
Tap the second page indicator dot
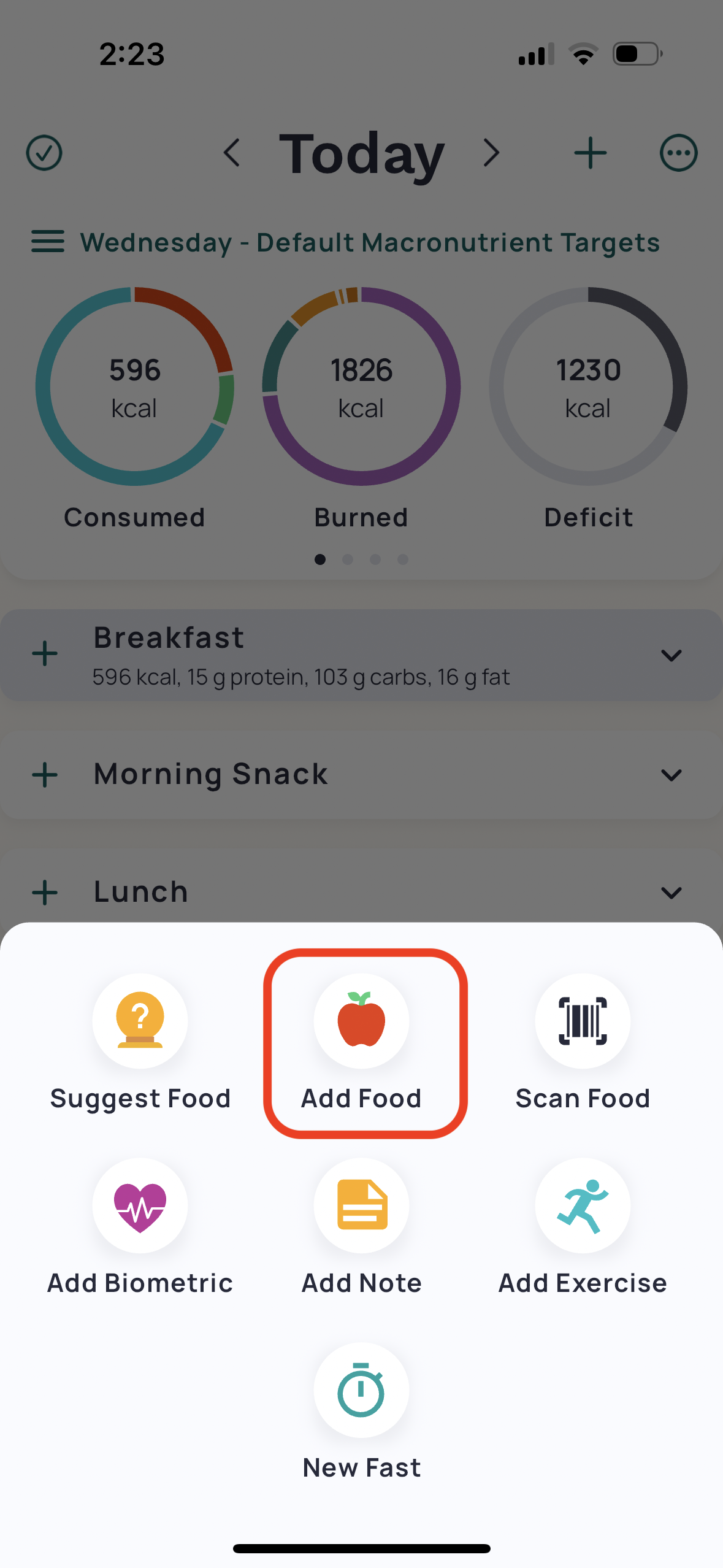[348, 559]
